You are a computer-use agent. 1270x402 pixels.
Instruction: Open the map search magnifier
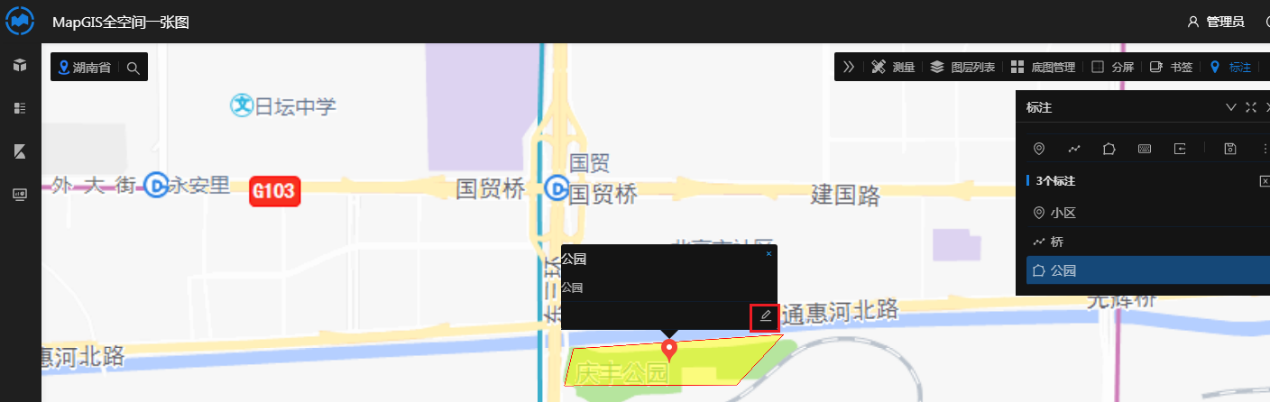point(132,68)
